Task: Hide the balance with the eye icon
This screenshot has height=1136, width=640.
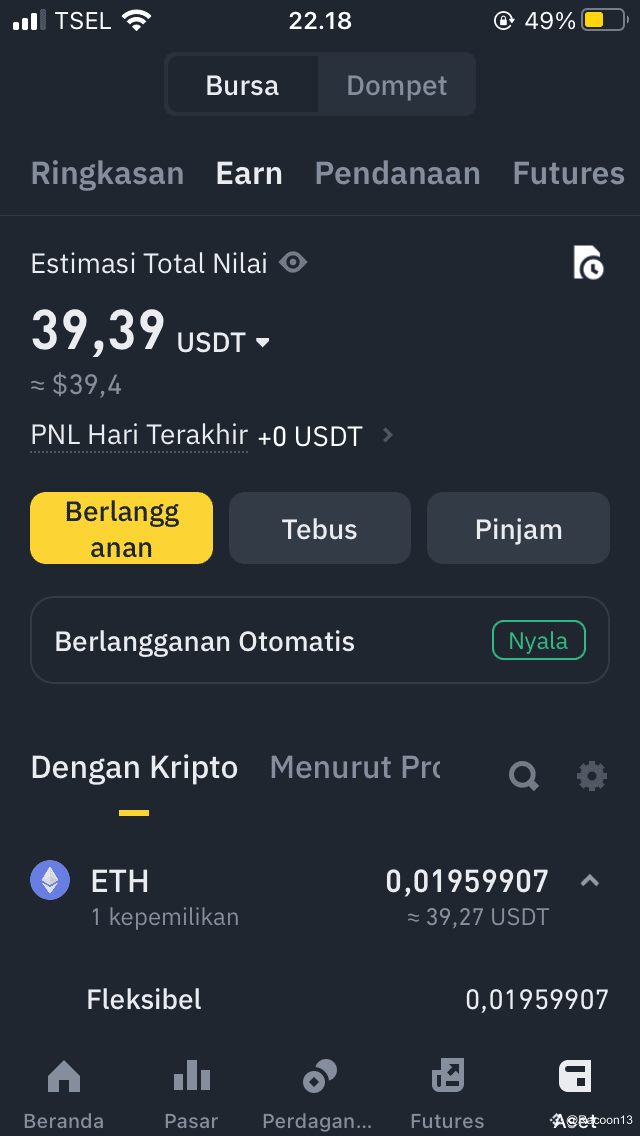Action: coord(293,262)
